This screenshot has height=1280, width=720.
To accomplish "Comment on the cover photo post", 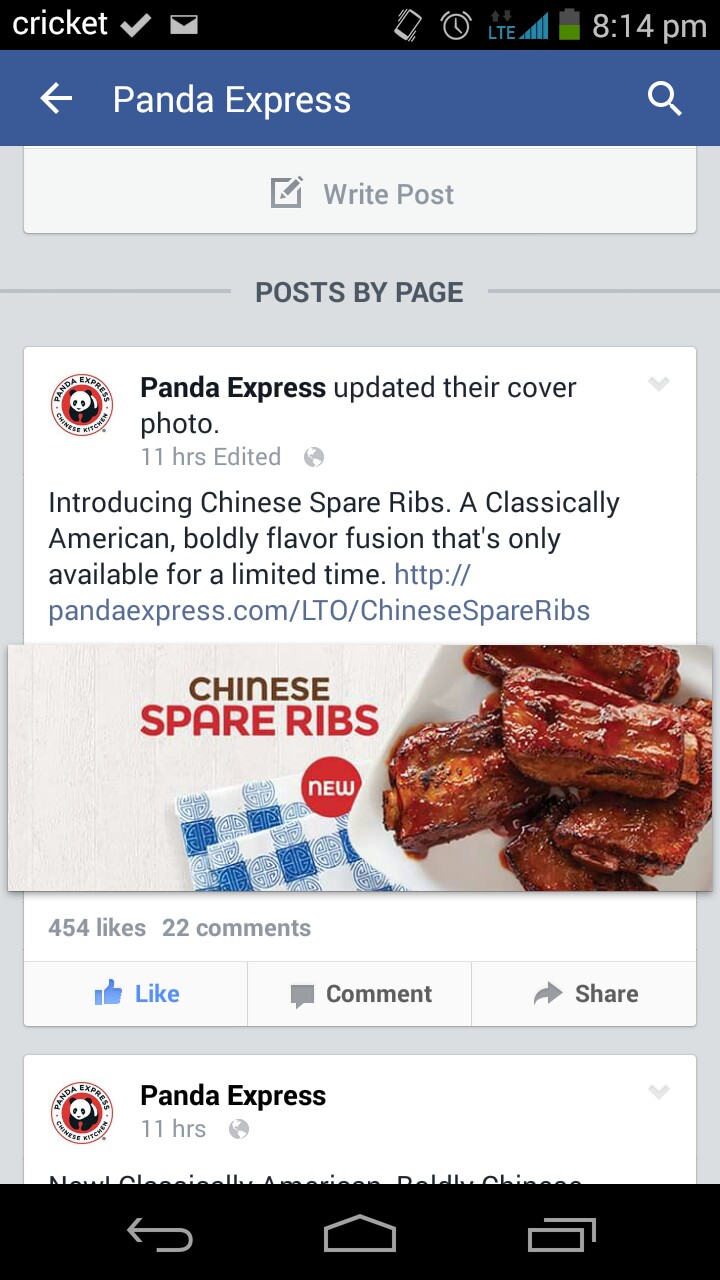I will [x=360, y=994].
